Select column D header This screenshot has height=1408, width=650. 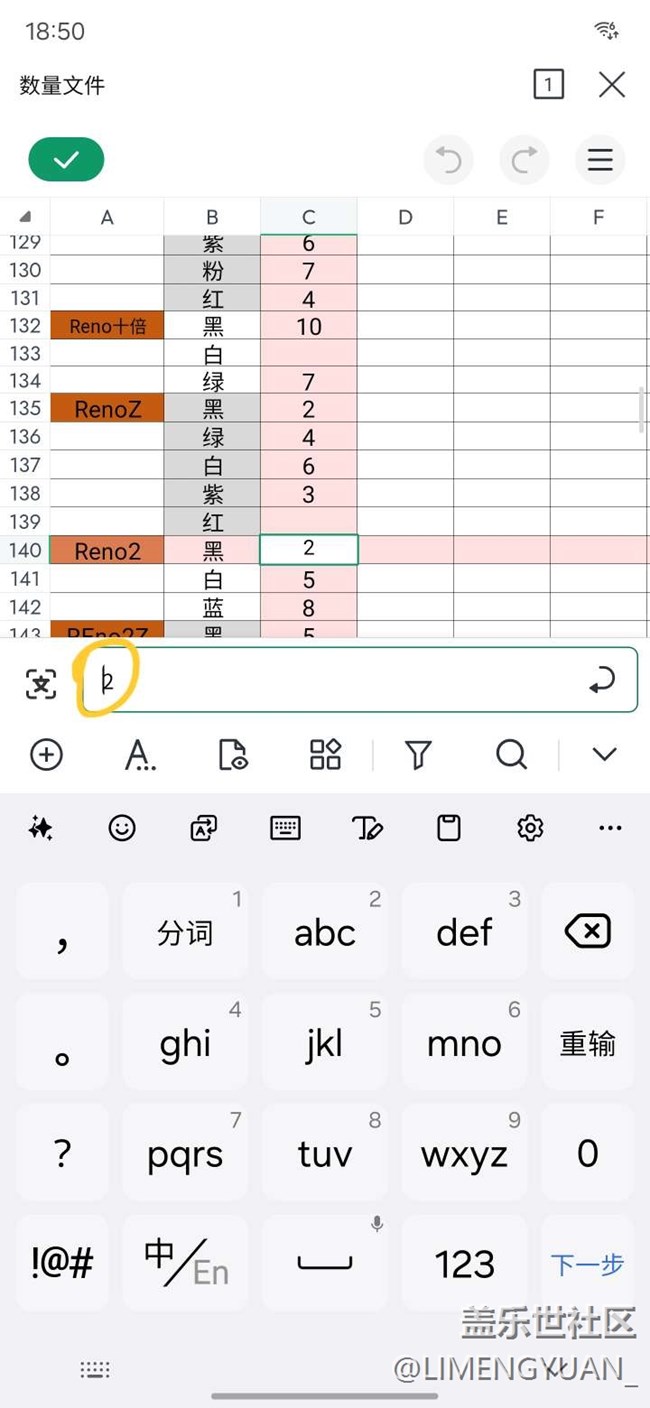pos(405,217)
